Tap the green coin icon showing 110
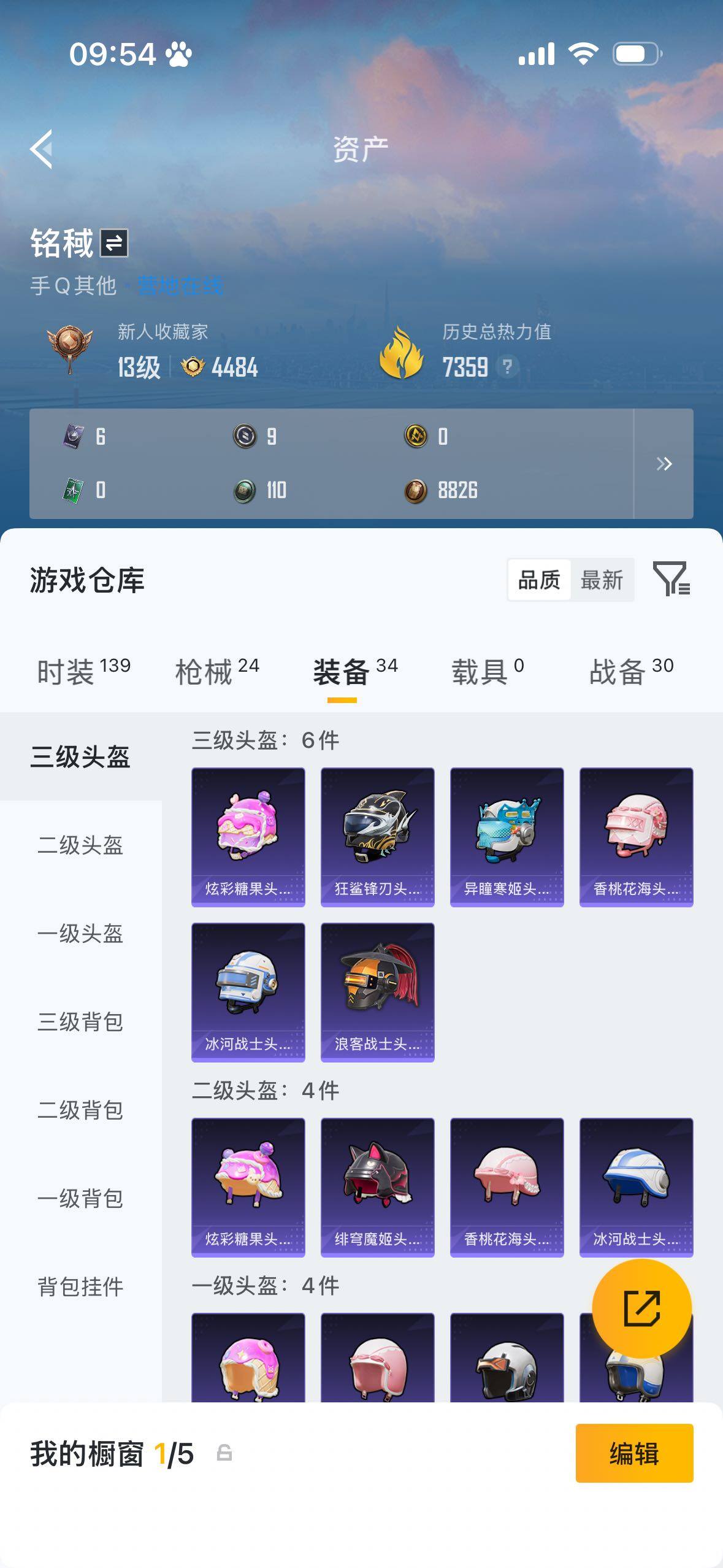Viewport: 723px width, 1568px height. 244,490
